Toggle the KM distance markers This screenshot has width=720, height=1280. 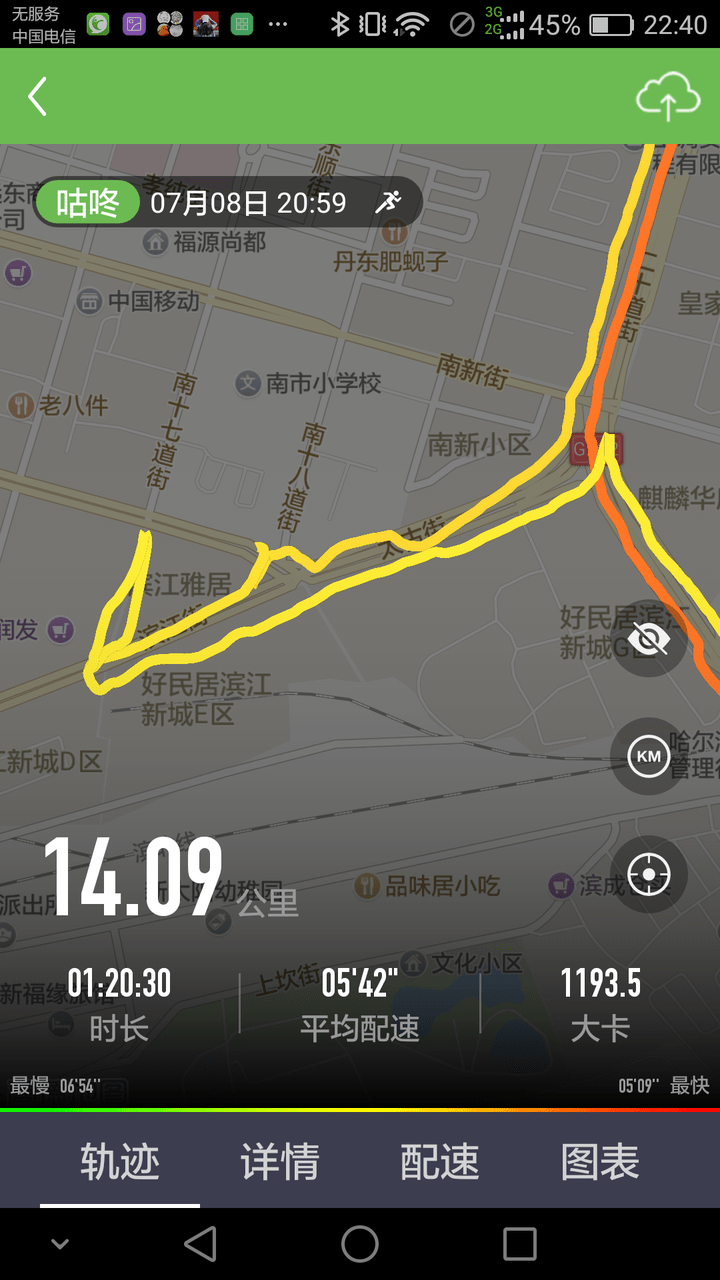tap(649, 756)
